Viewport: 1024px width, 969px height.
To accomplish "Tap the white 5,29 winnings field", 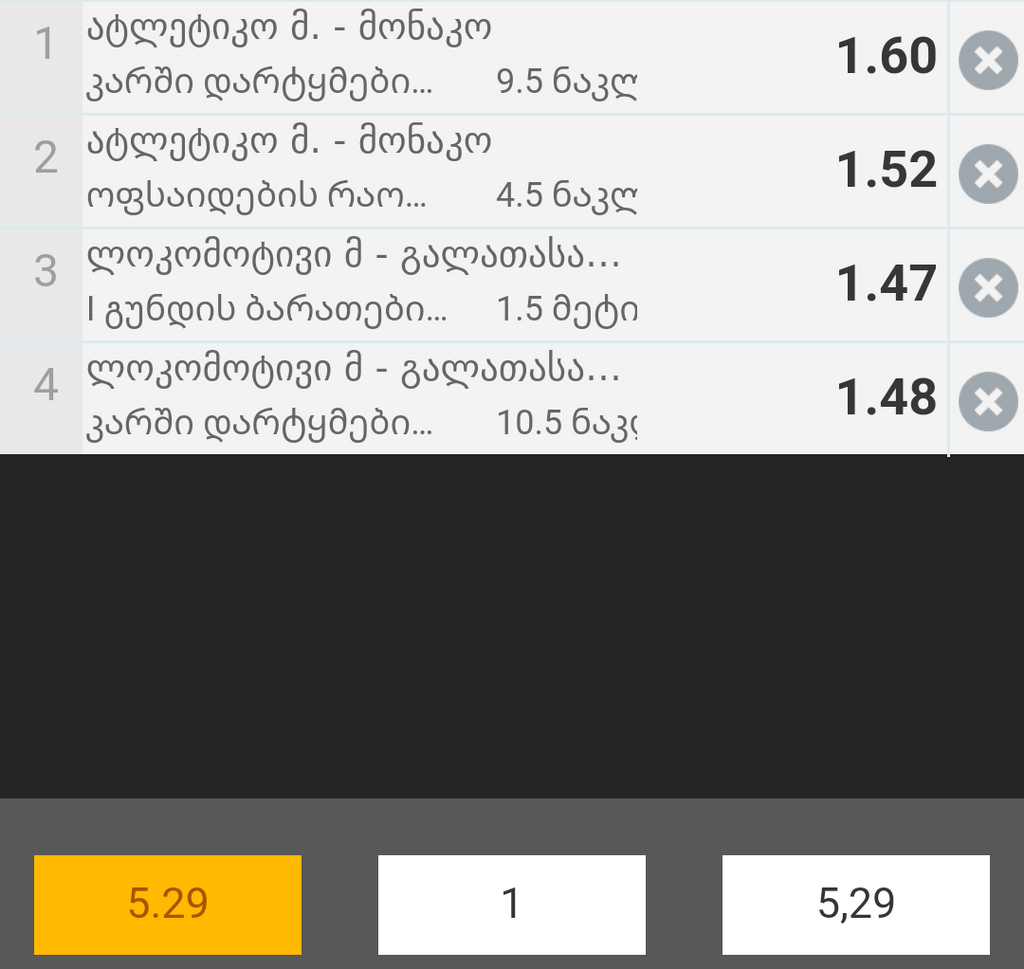I will pyautogui.click(x=856, y=904).
